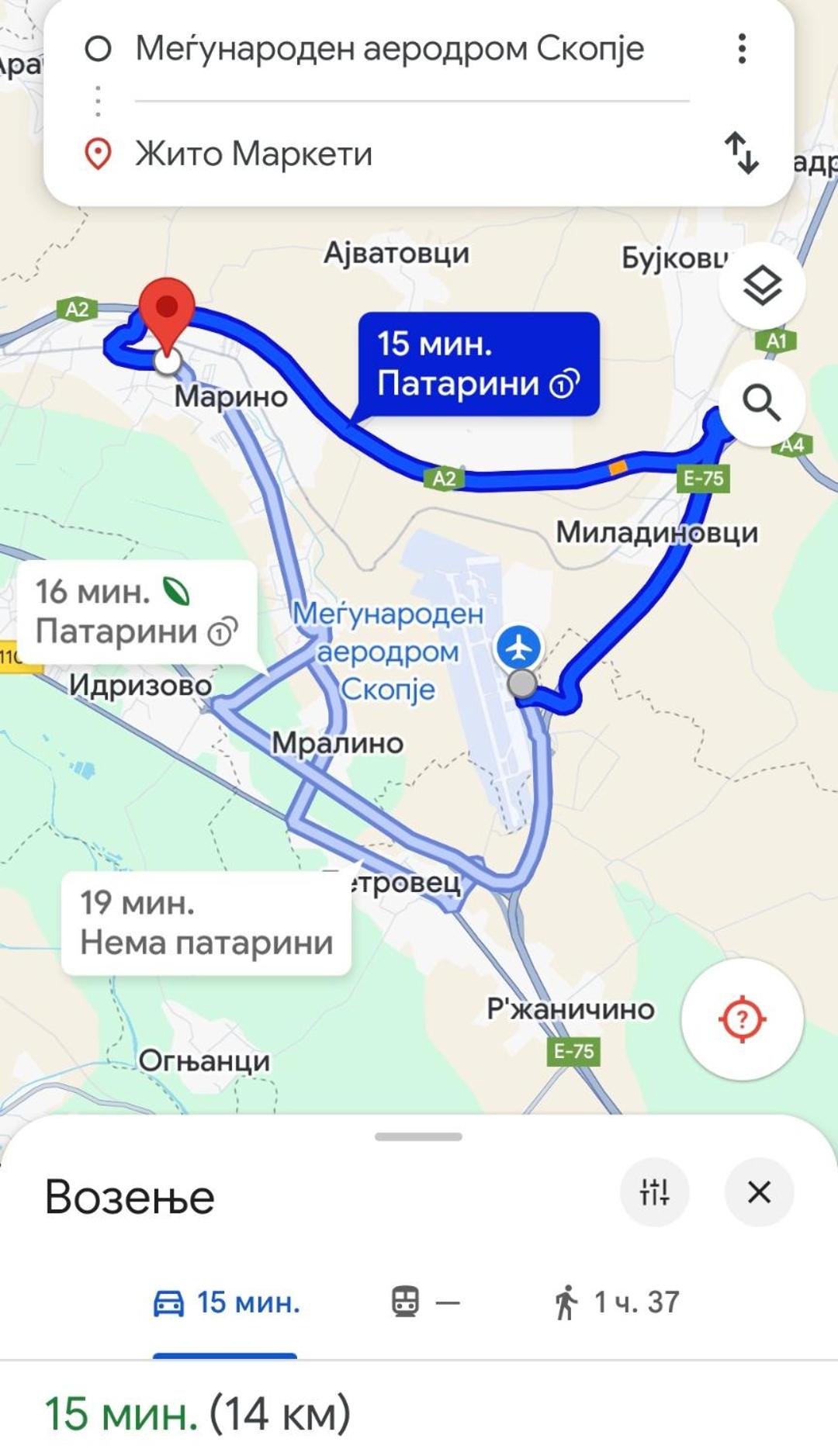Open route options filter
The width and height of the screenshot is (838, 1456).
coord(654,1192)
